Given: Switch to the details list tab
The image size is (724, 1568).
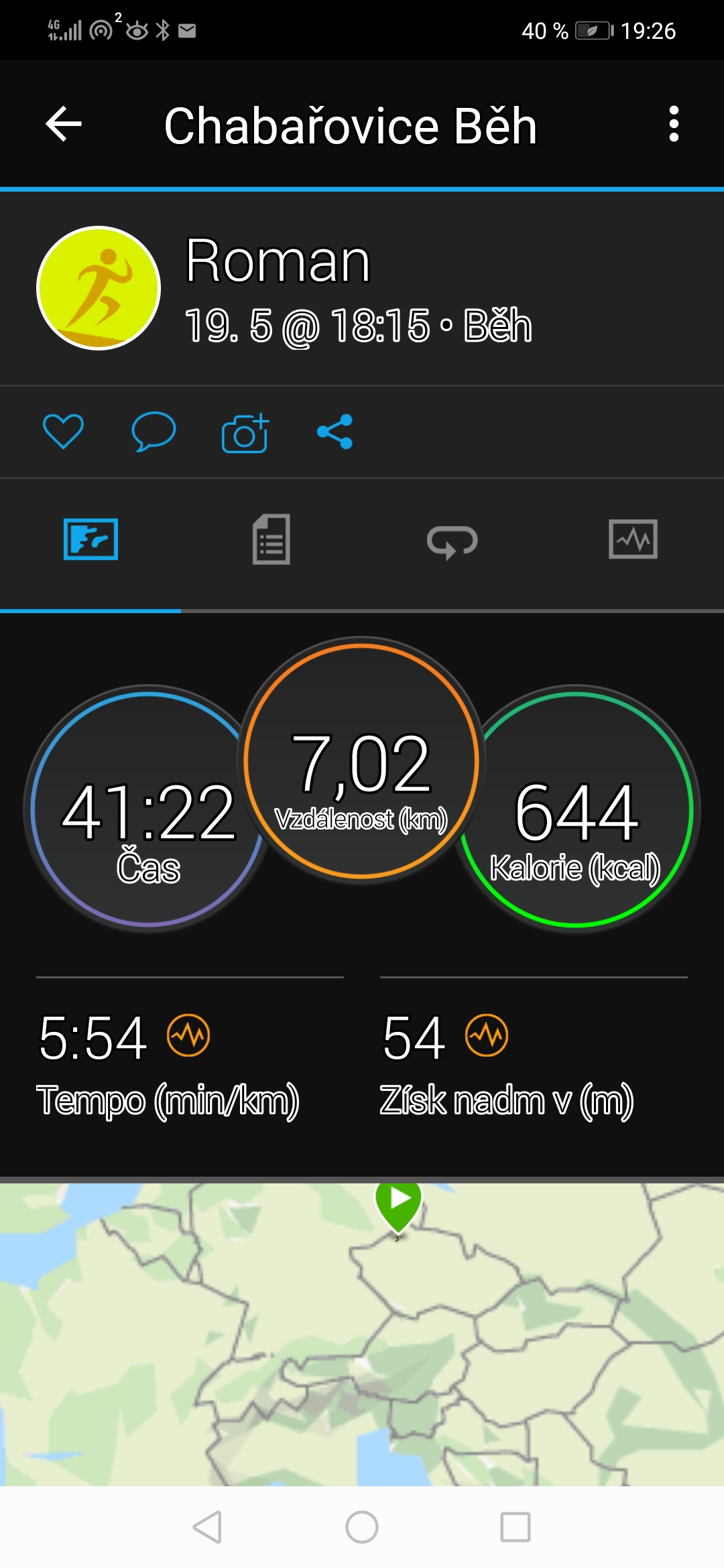Looking at the screenshot, I should coord(271,539).
